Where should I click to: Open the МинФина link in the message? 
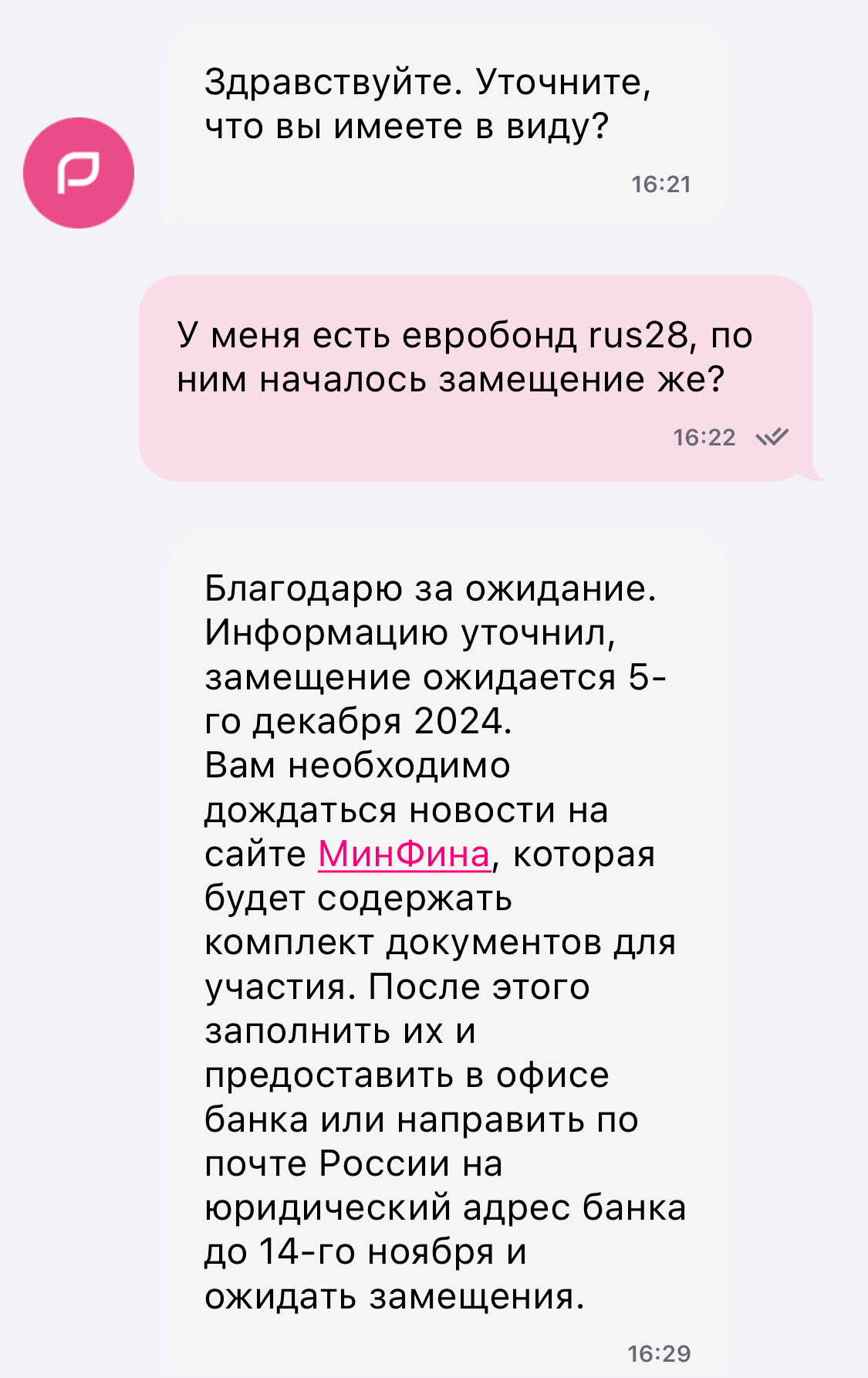(404, 854)
